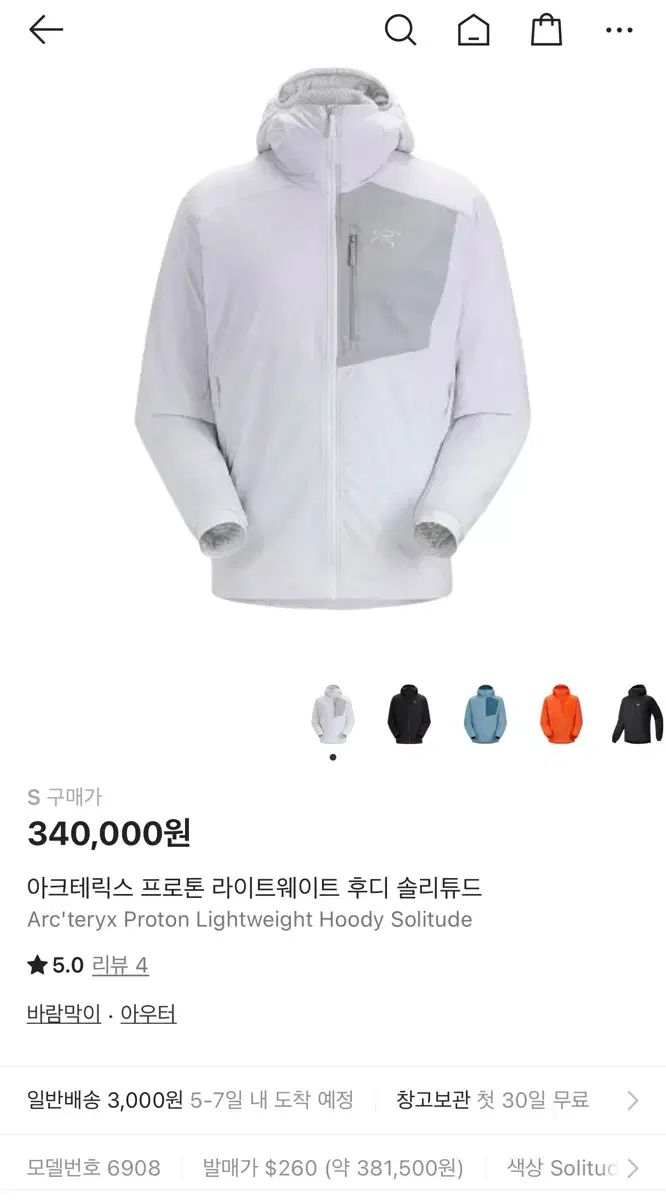Select the first black jacket thumbnail
Viewport: 666px width, 1200px height.
[408, 714]
